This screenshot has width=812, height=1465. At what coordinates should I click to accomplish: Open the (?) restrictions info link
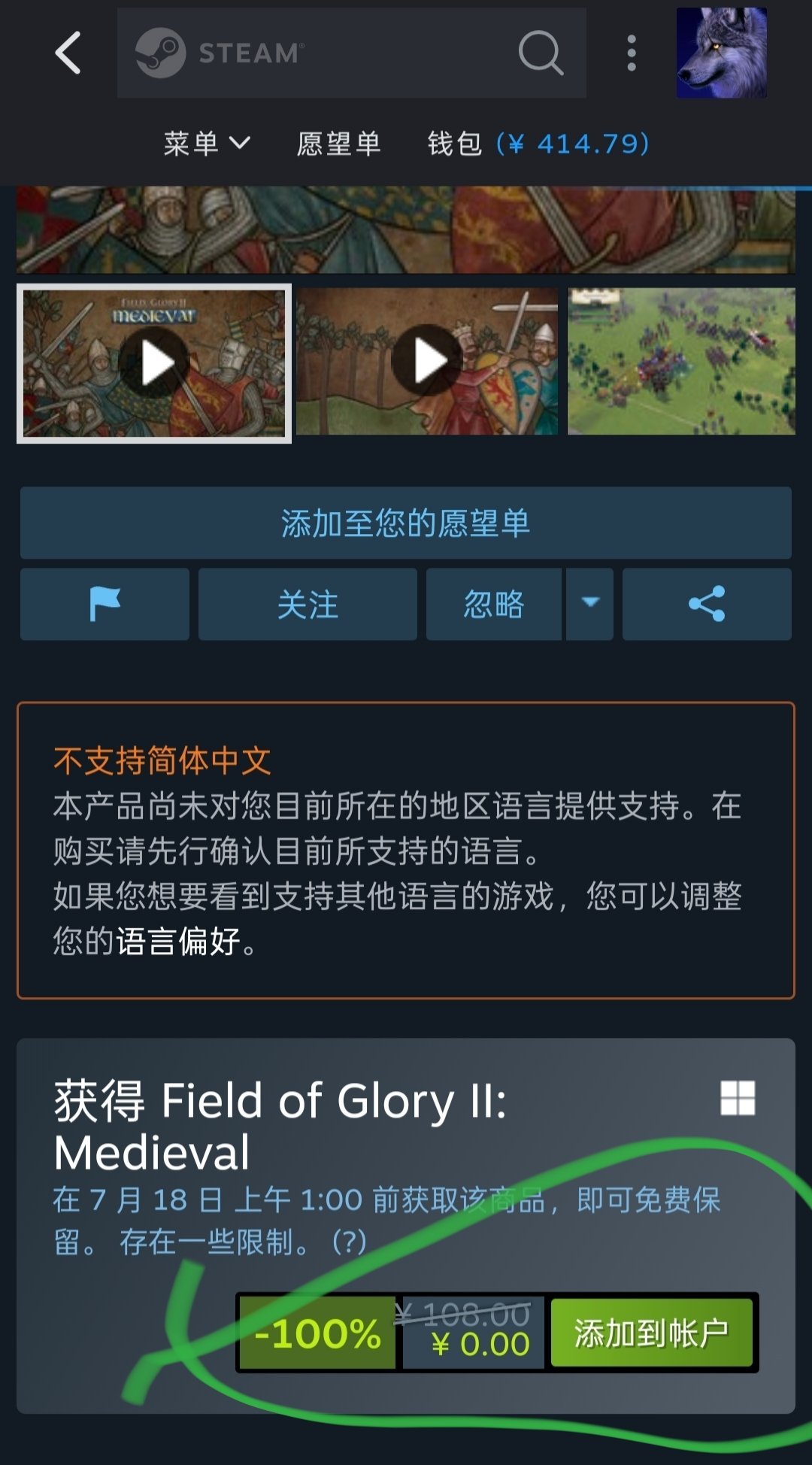(349, 1242)
